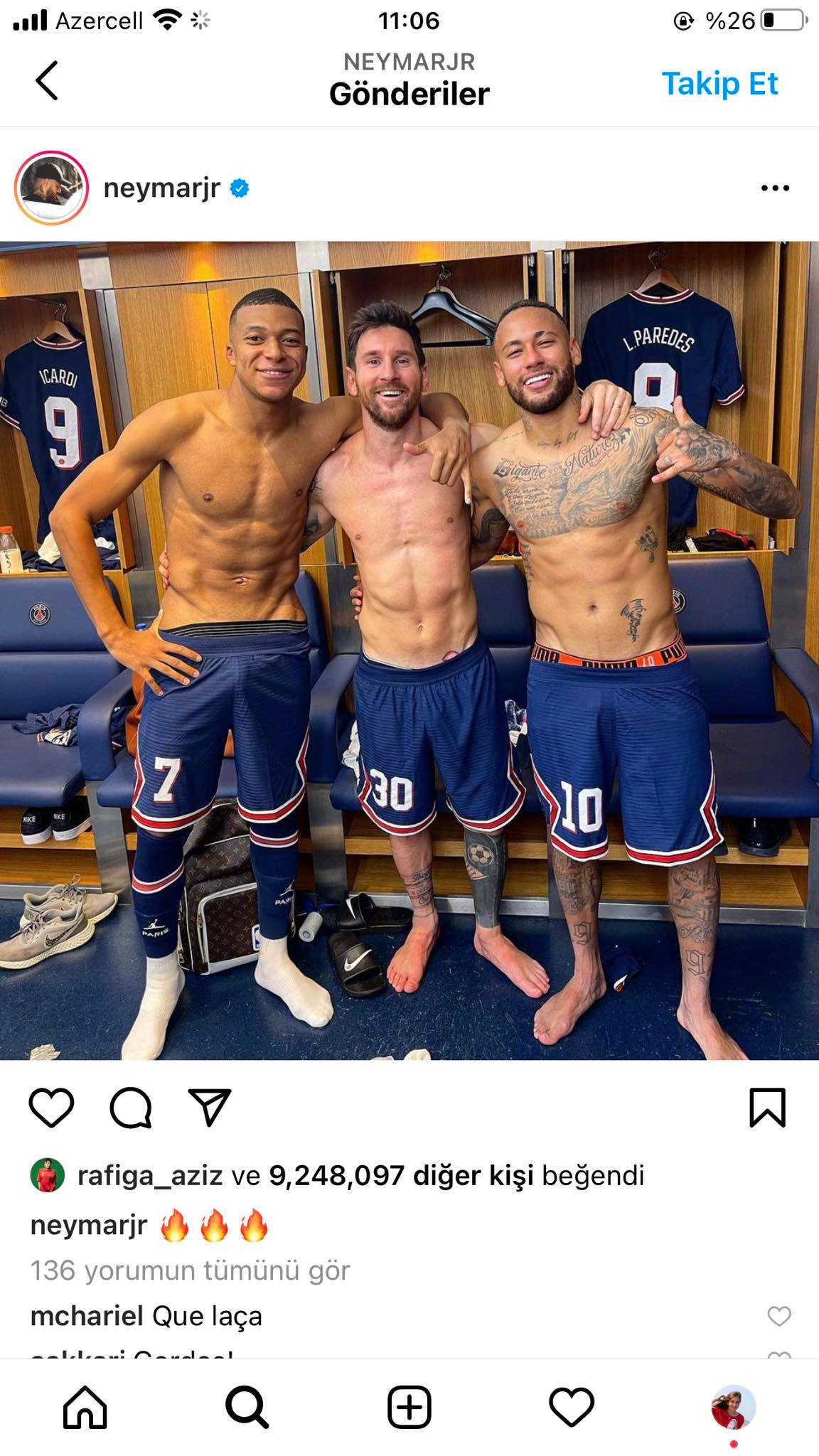Viewport: 819px width, 1456px height.
Task: Open the neymarjr username next to the badge
Action: [x=162, y=188]
